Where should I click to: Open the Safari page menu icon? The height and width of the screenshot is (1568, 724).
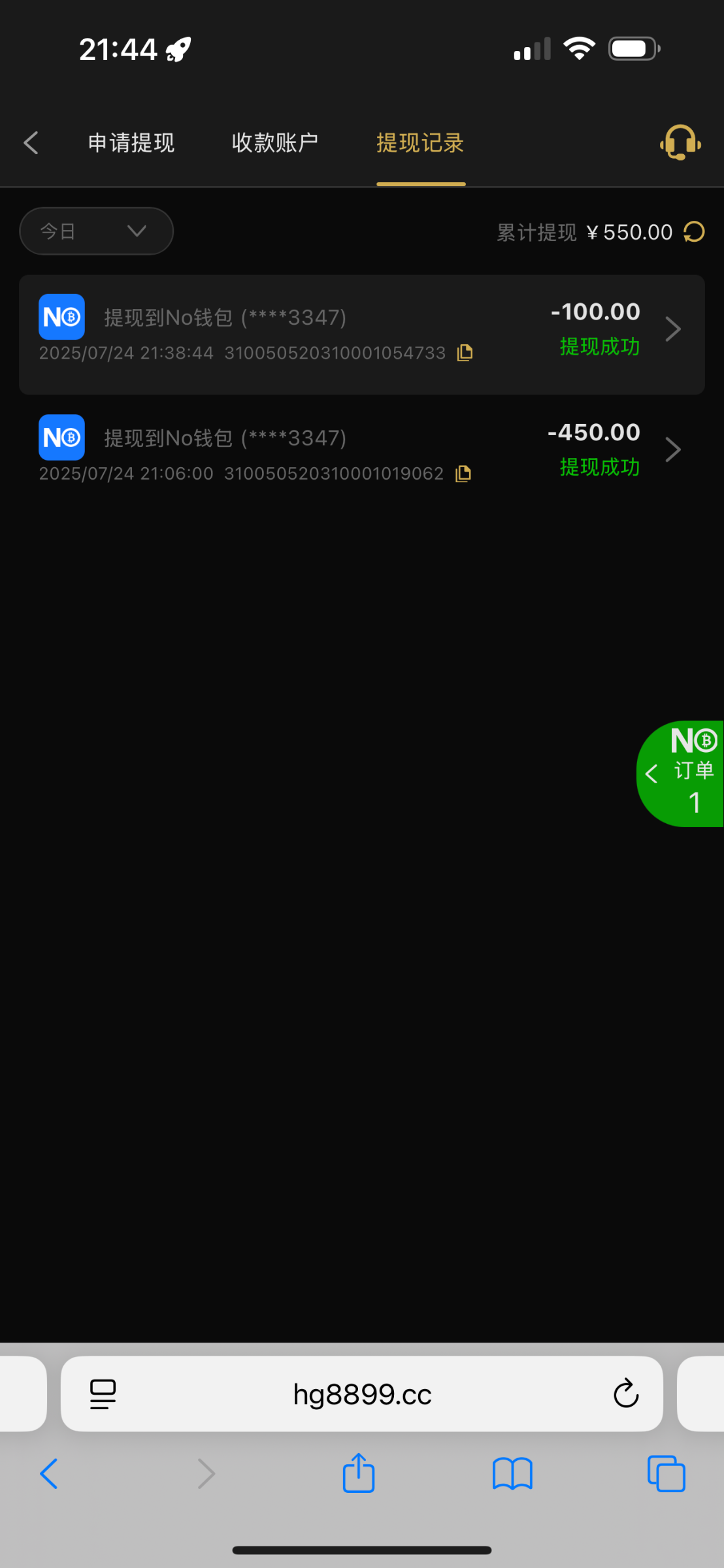(103, 1394)
